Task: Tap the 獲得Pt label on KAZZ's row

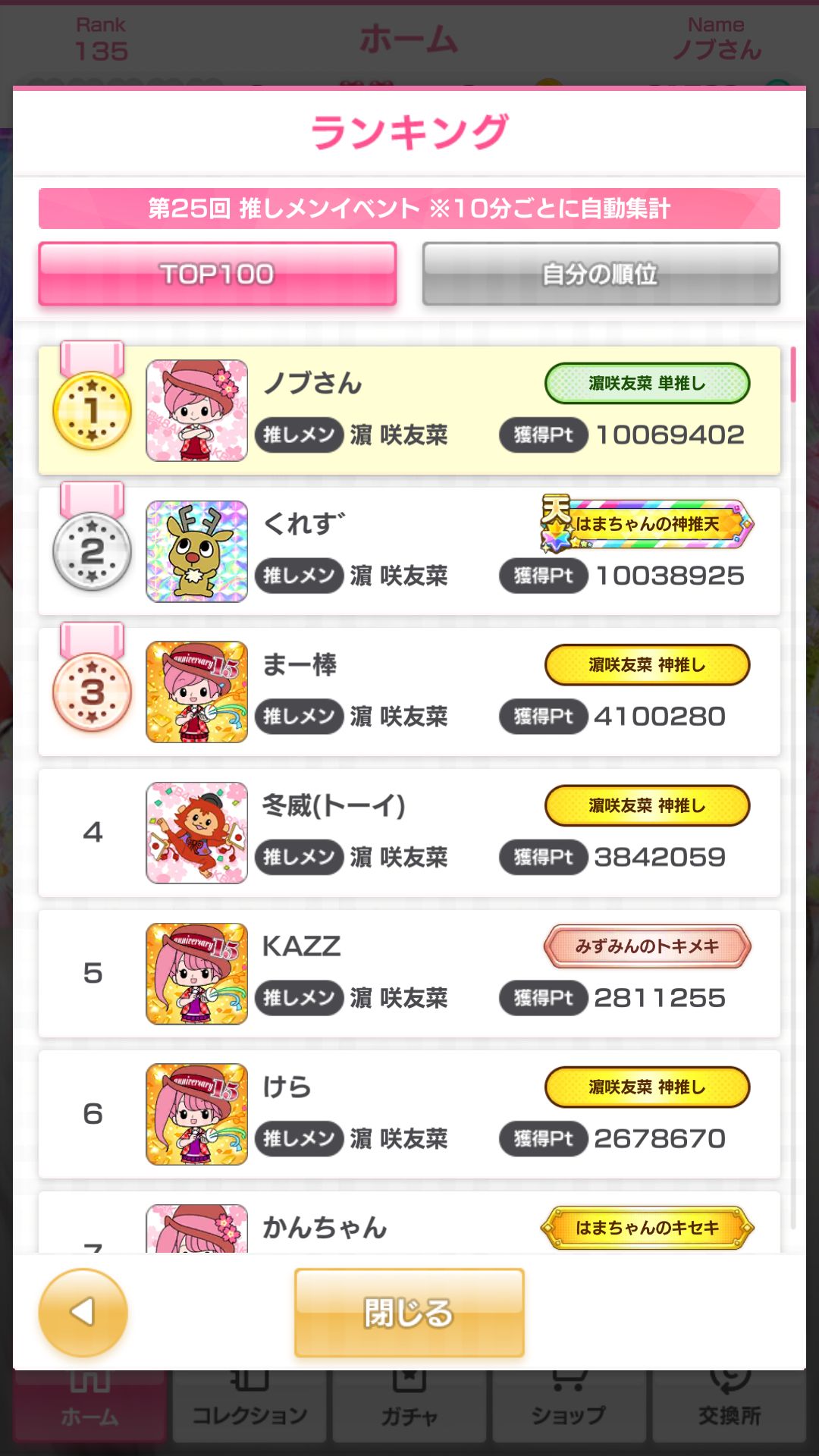Action: tap(543, 997)
